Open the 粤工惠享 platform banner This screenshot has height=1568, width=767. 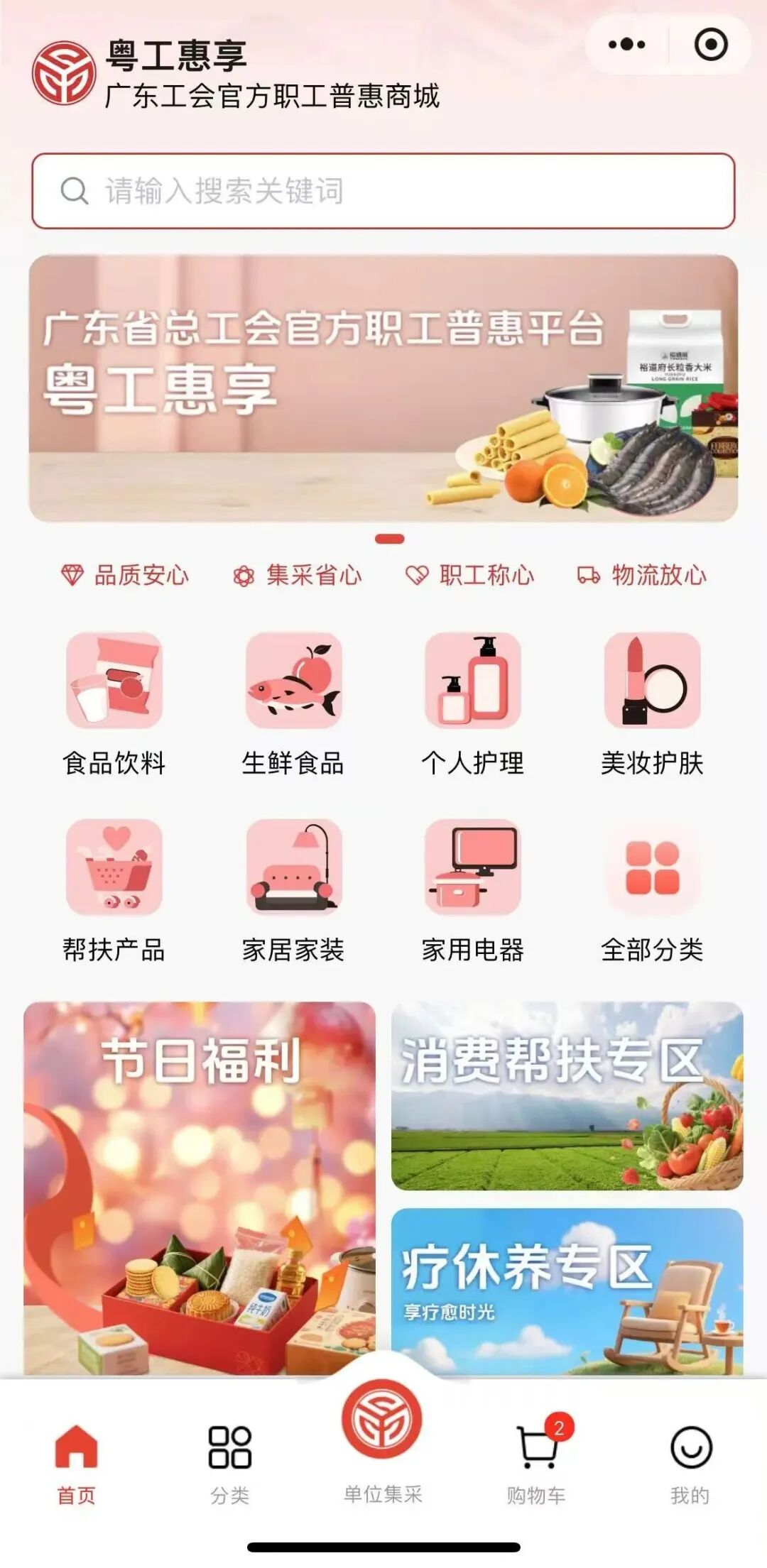point(383,388)
